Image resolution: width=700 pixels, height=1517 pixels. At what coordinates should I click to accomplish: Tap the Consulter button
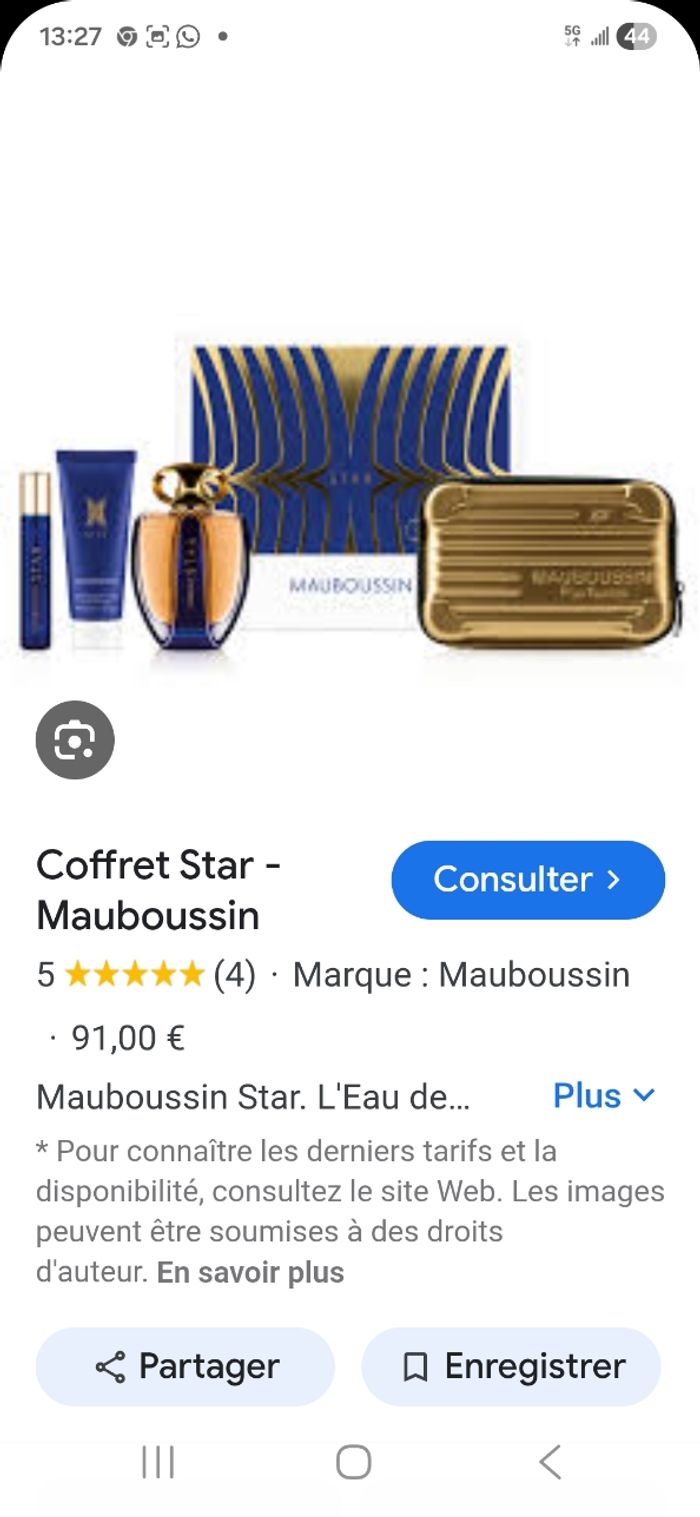click(x=527, y=880)
